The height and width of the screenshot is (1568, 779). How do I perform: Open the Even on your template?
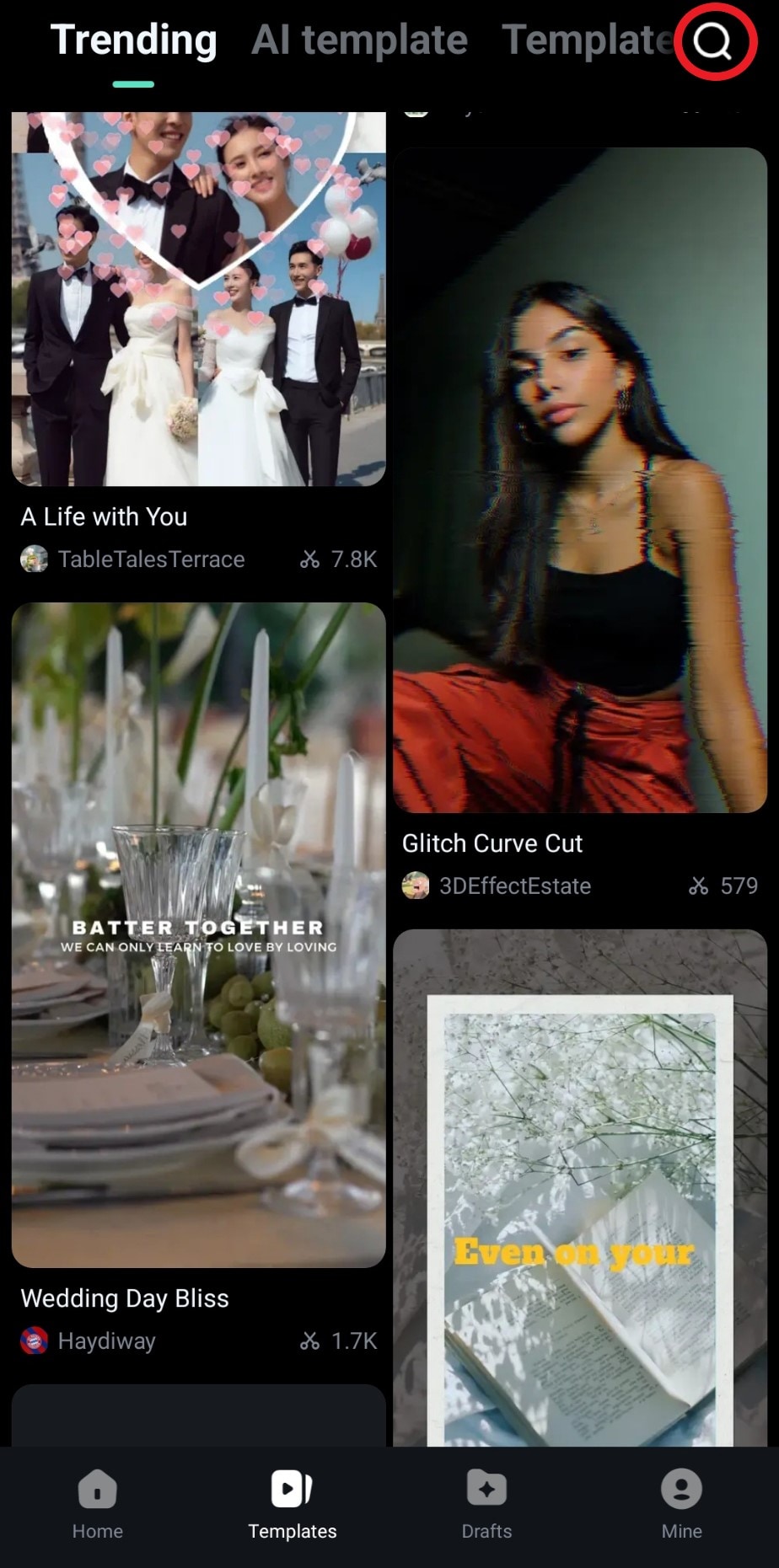(580, 1188)
